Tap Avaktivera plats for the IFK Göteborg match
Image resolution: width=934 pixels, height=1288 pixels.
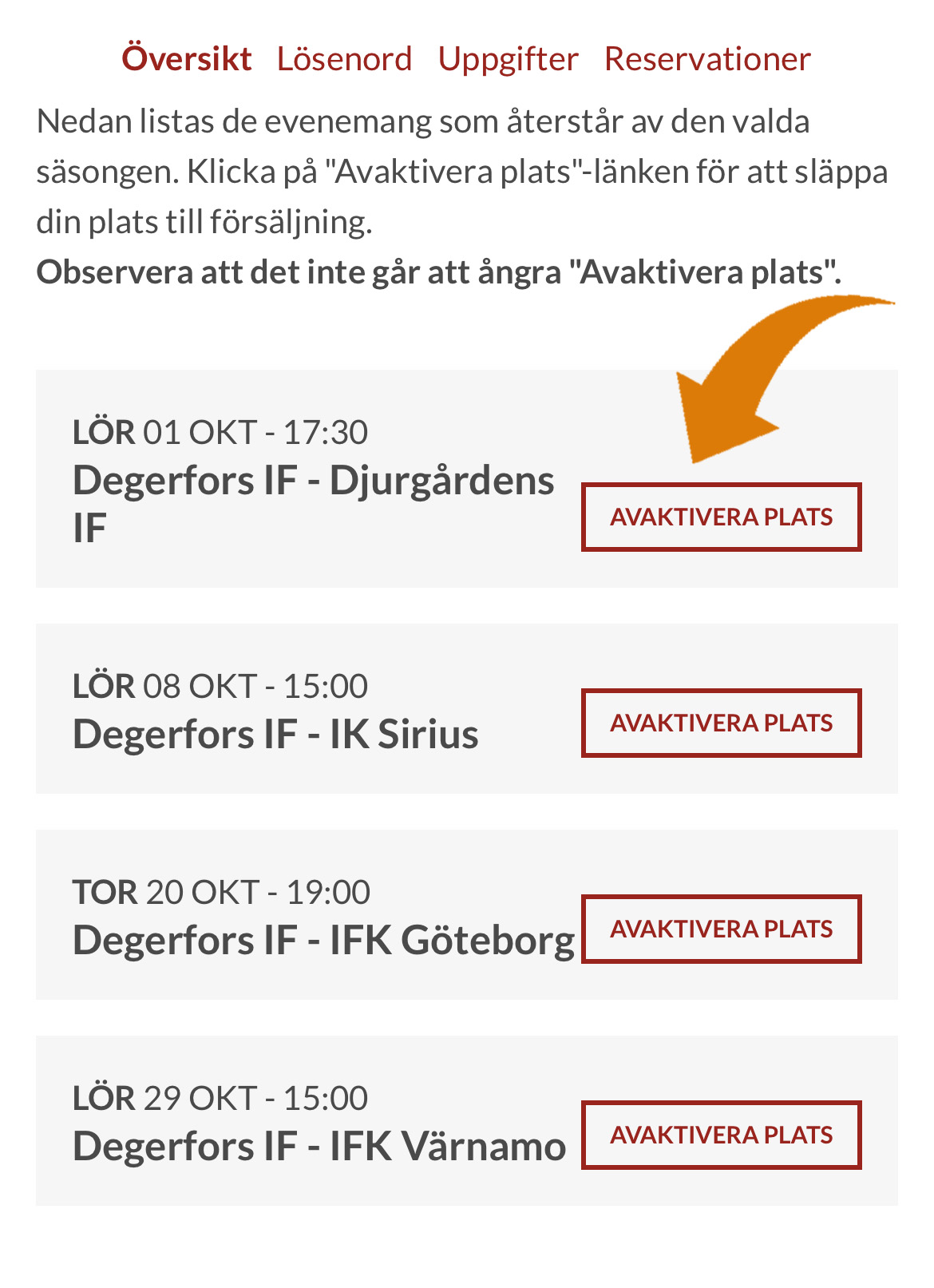tap(721, 929)
